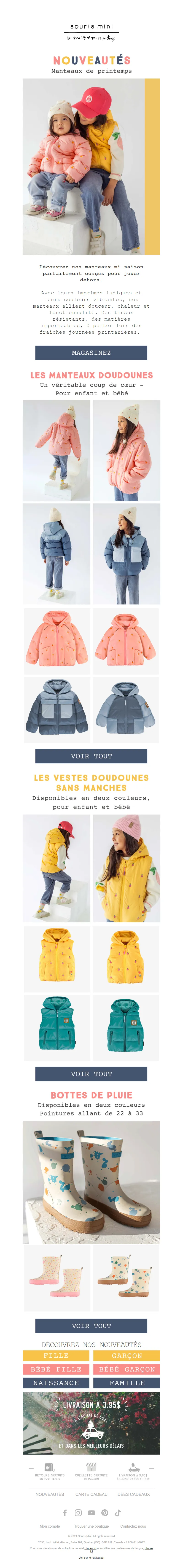Open the Pinterest page
183x1568 pixels.
coord(105,1513)
